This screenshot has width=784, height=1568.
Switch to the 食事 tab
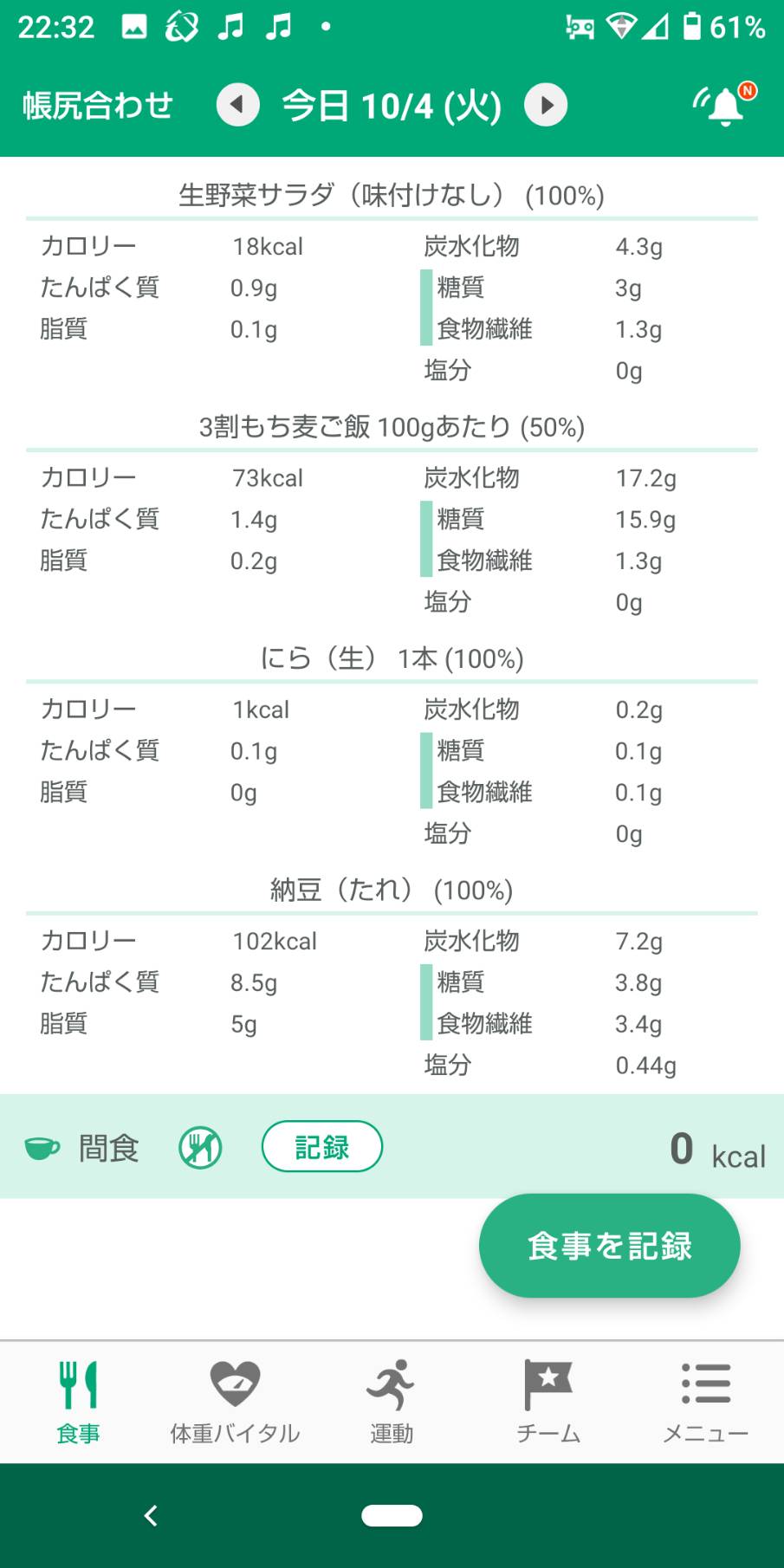pos(78,1403)
